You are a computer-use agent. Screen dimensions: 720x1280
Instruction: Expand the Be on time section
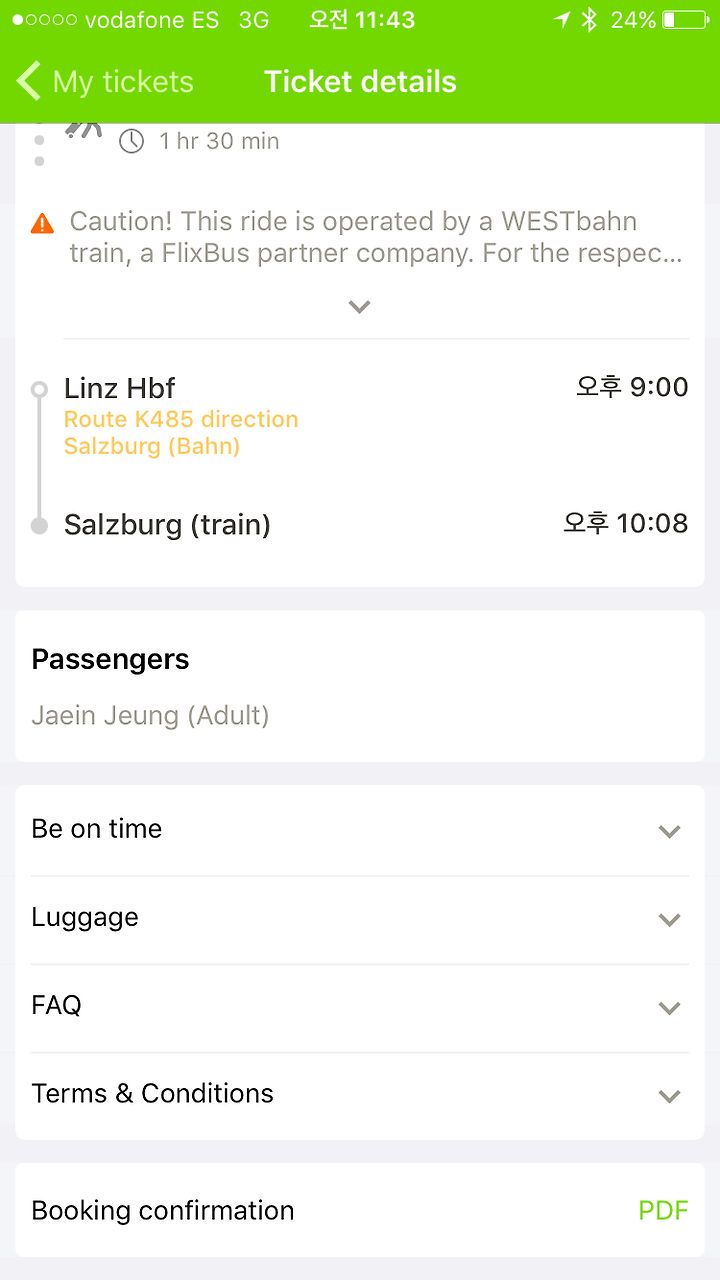(360, 830)
